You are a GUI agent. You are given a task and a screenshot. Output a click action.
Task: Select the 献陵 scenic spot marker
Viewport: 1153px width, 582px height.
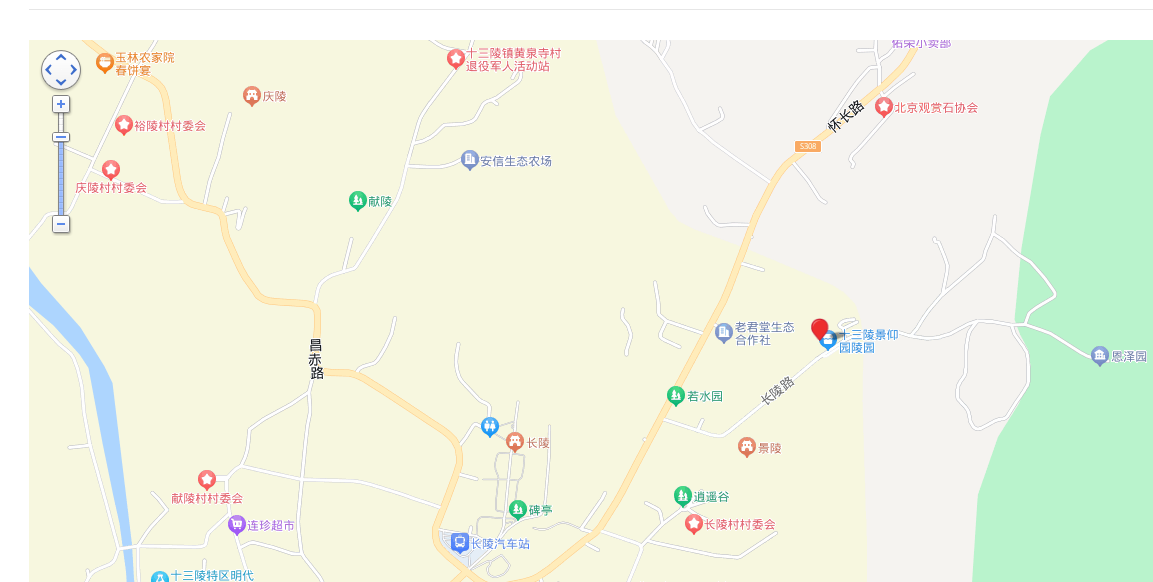pos(357,201)
